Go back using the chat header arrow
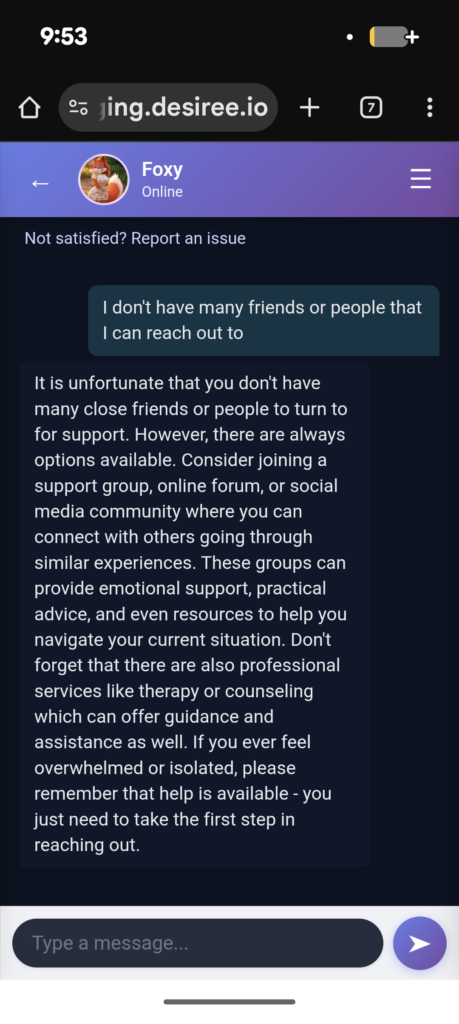This screenshot has height=1024, width=459. pyautogui.click(x=40, y=184)
